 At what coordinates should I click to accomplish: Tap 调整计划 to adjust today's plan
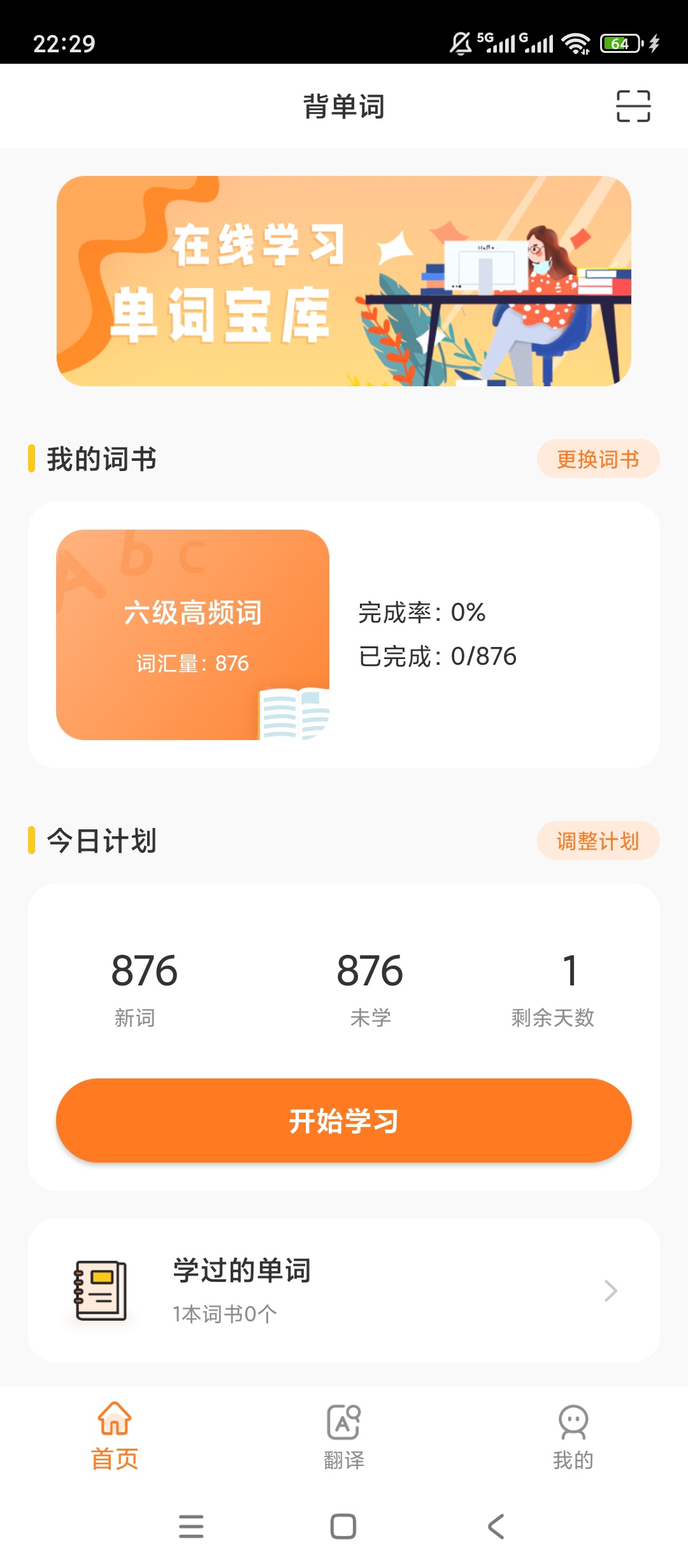(598, 841)
